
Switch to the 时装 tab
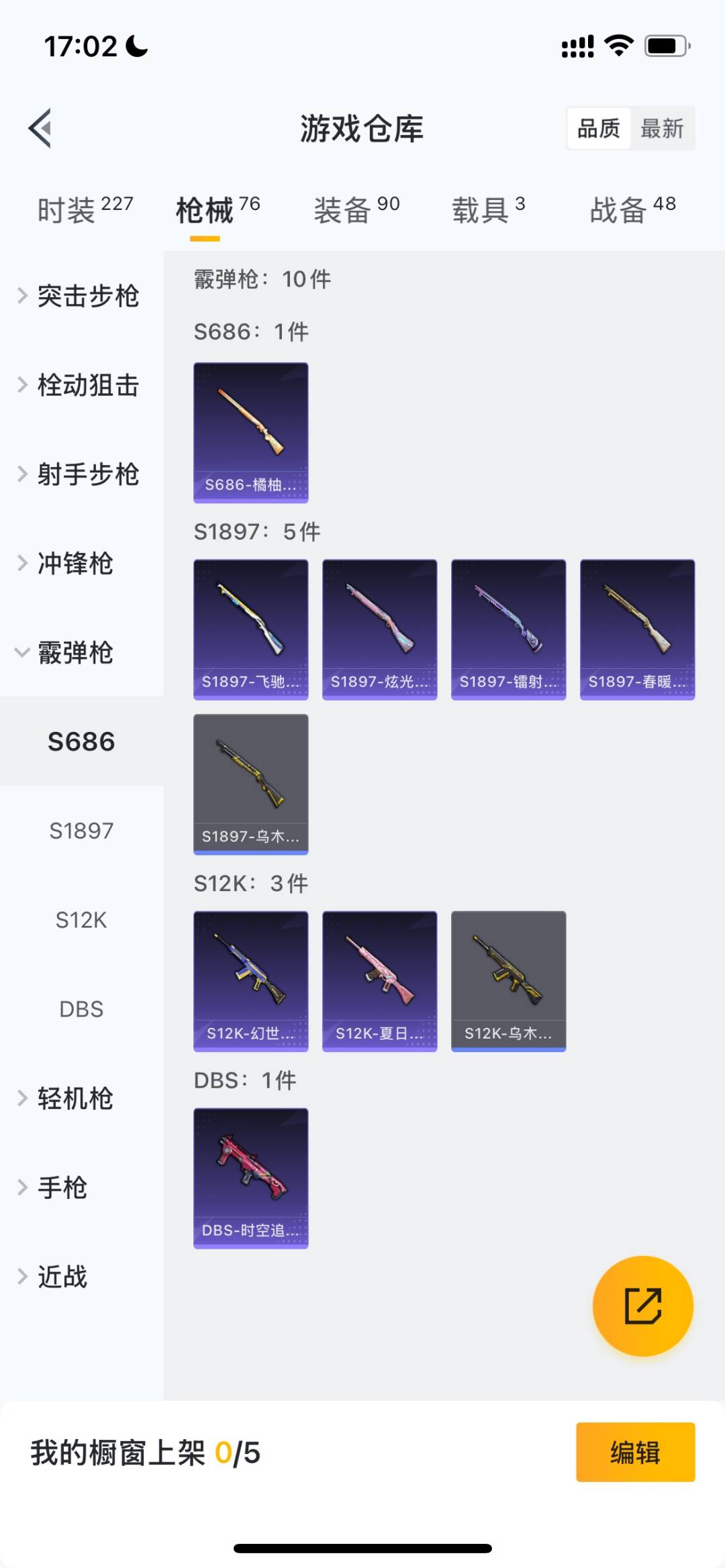click(x=85, y=210)
